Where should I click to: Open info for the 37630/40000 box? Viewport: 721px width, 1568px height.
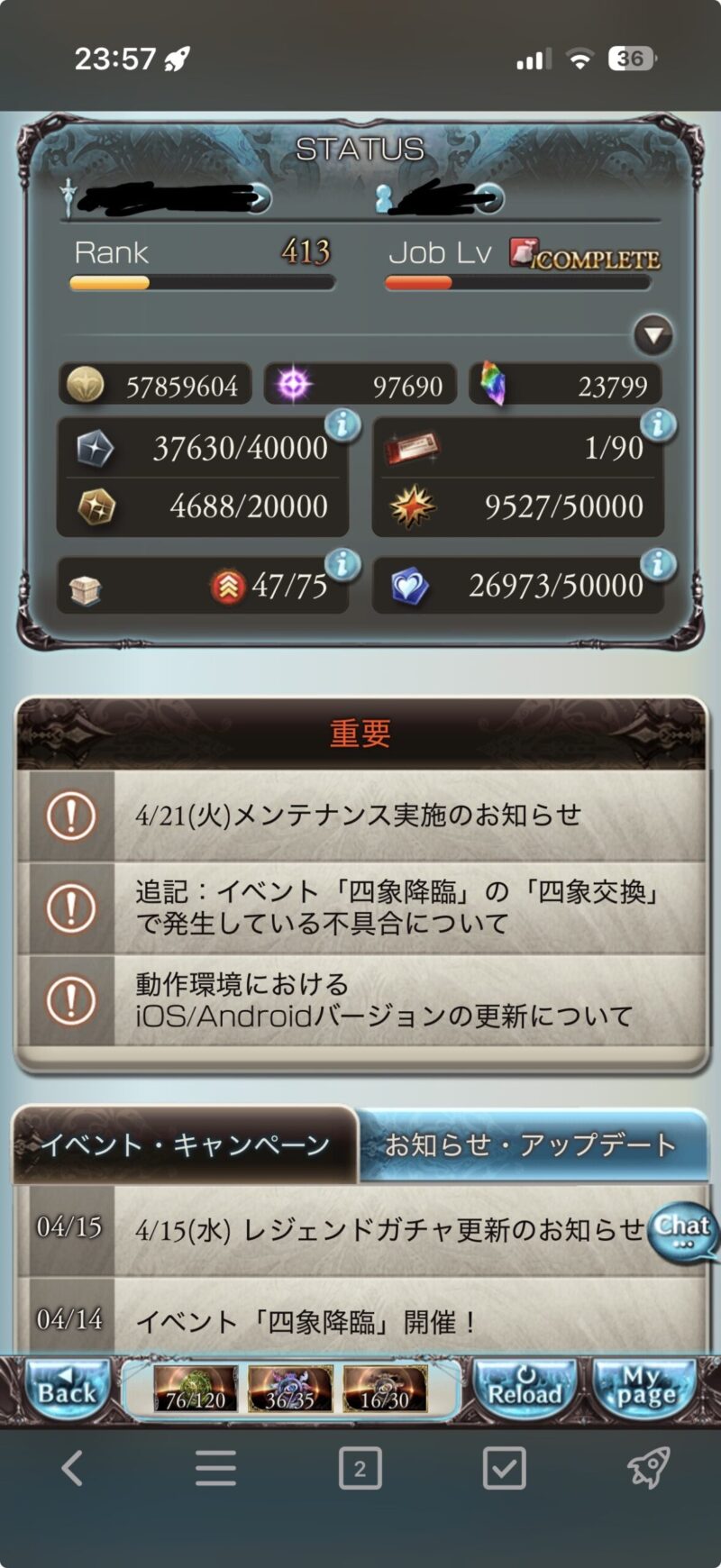[342, 423]
